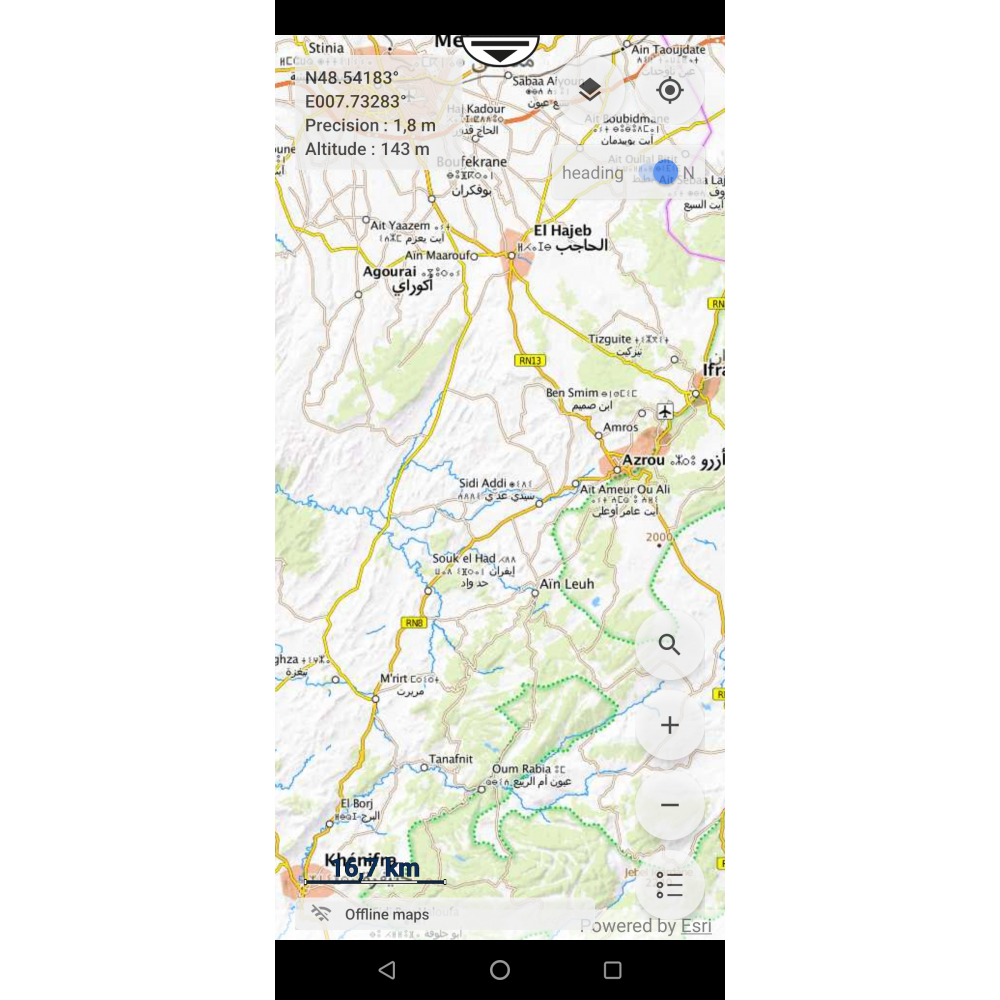Go back with system back button
The image size is (1000, 1000).
tap(387, 970)
